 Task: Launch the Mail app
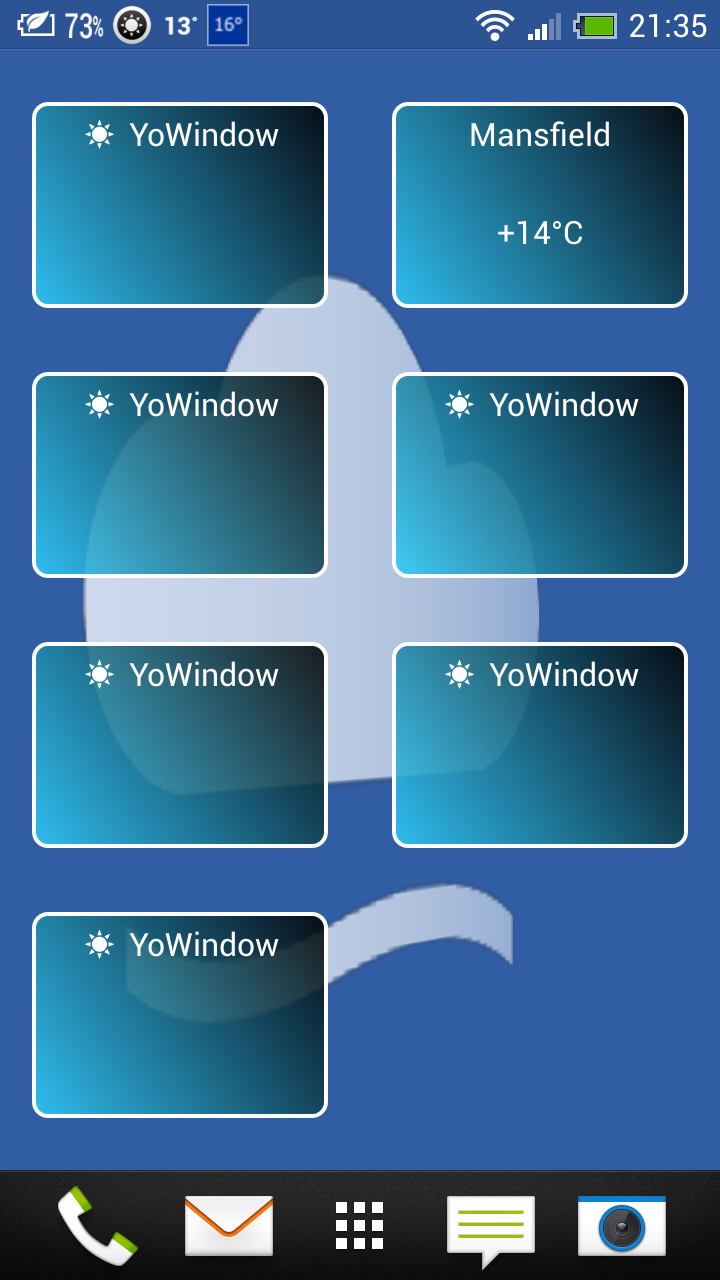229,1225
